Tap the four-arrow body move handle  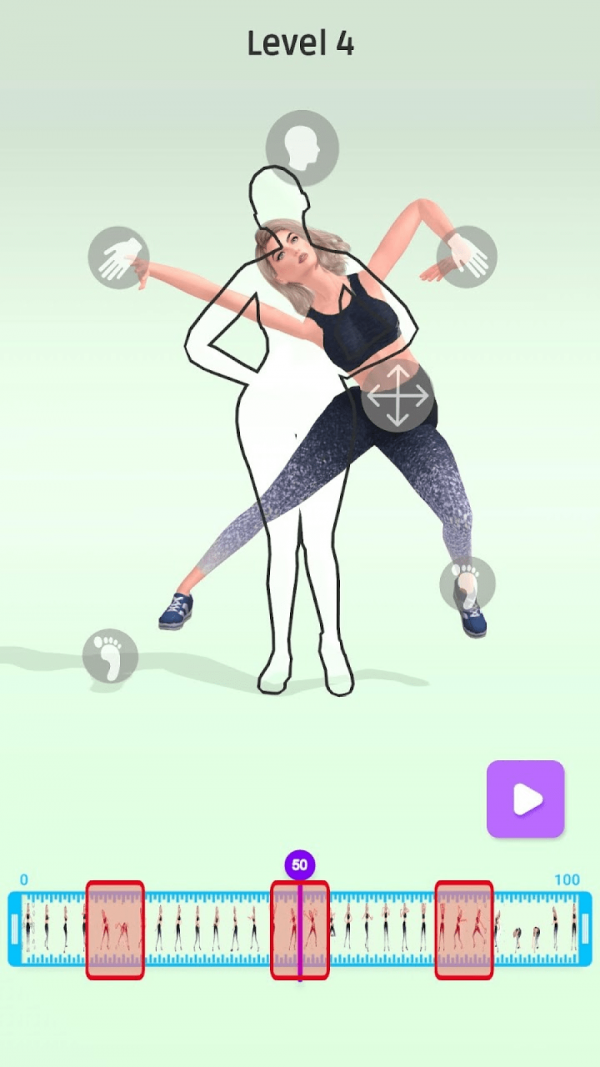click(397, 397)
